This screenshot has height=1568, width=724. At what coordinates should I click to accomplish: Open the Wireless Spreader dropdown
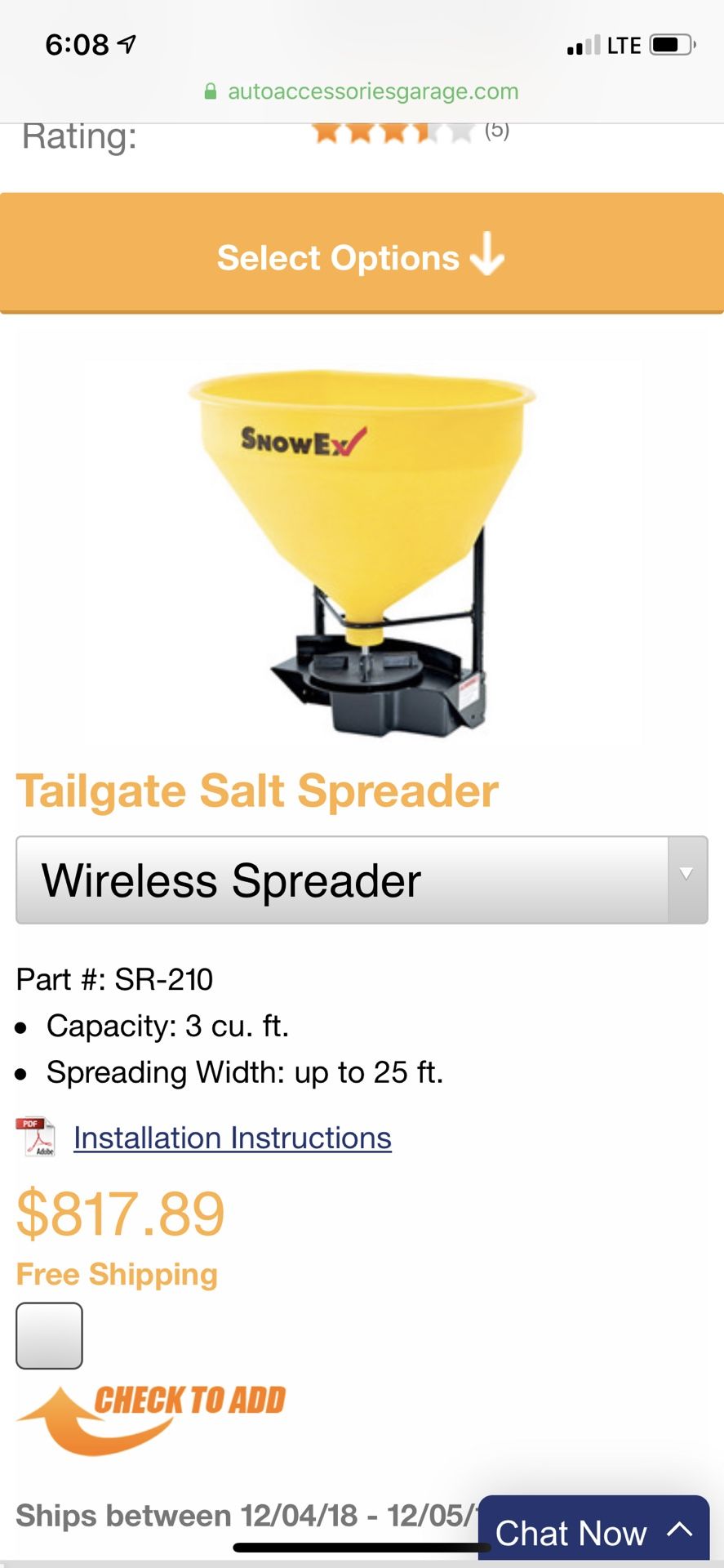pos(362,880)
